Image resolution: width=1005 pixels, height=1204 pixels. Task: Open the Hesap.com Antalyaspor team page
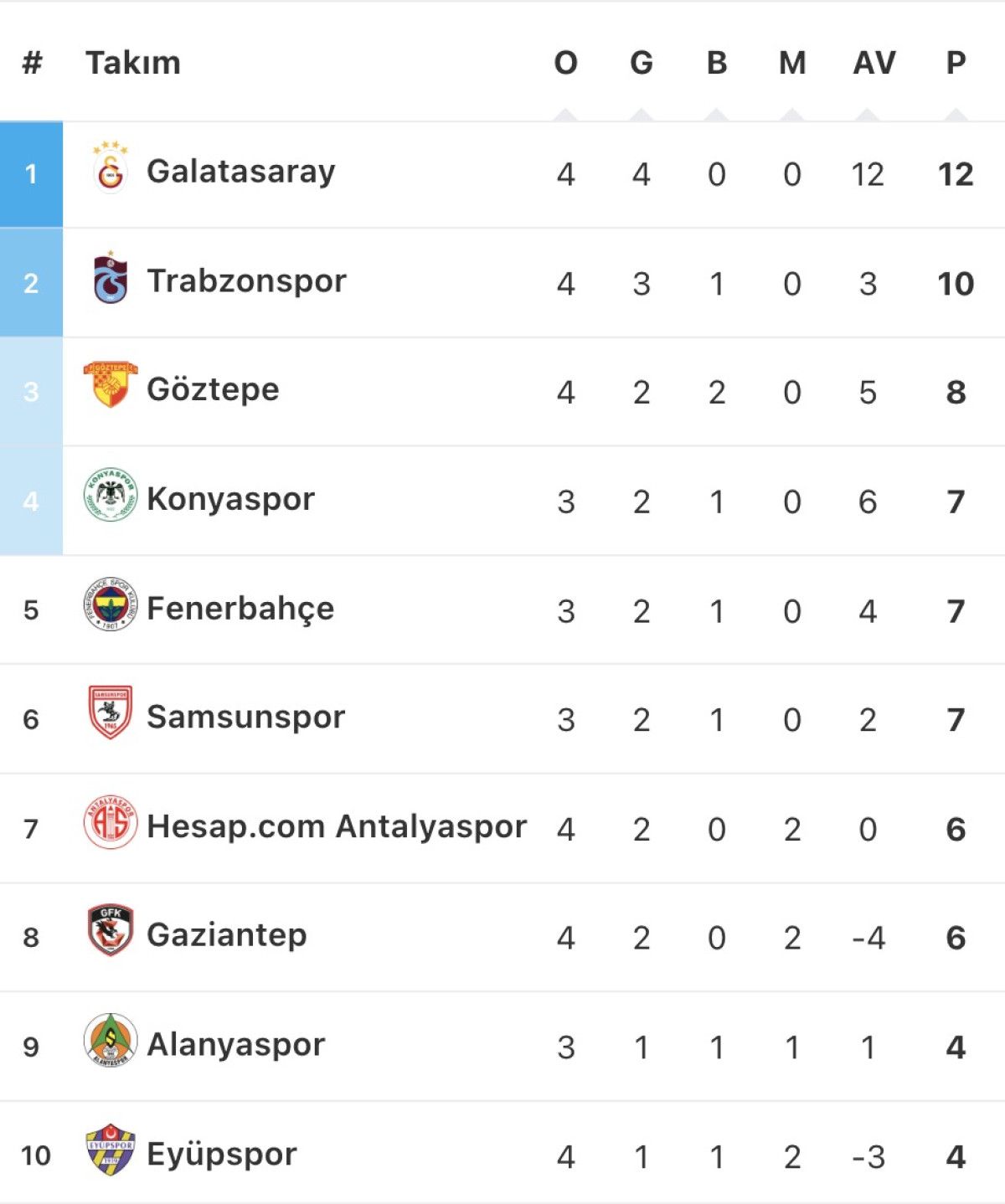tap(335, 826)
